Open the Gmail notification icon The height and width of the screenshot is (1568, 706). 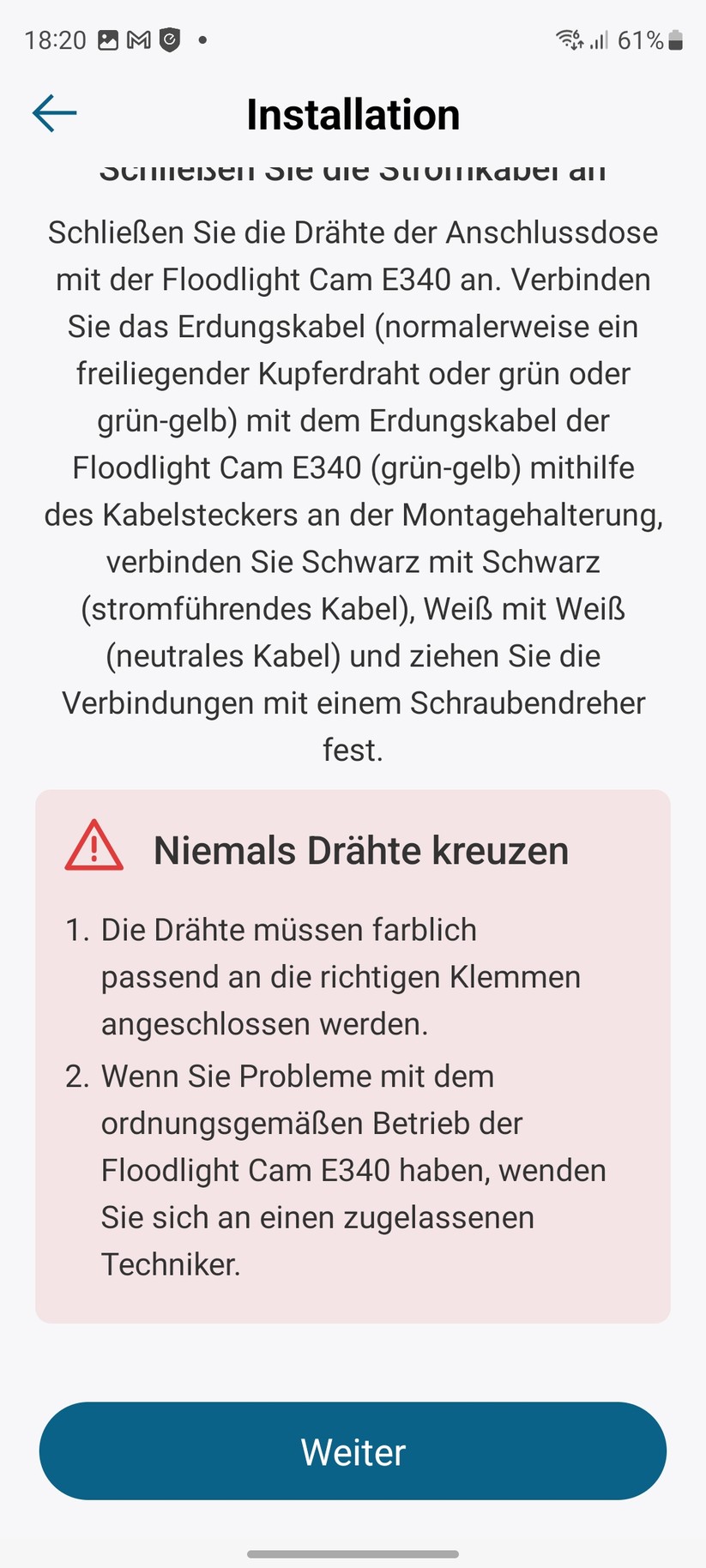point(139,39)
